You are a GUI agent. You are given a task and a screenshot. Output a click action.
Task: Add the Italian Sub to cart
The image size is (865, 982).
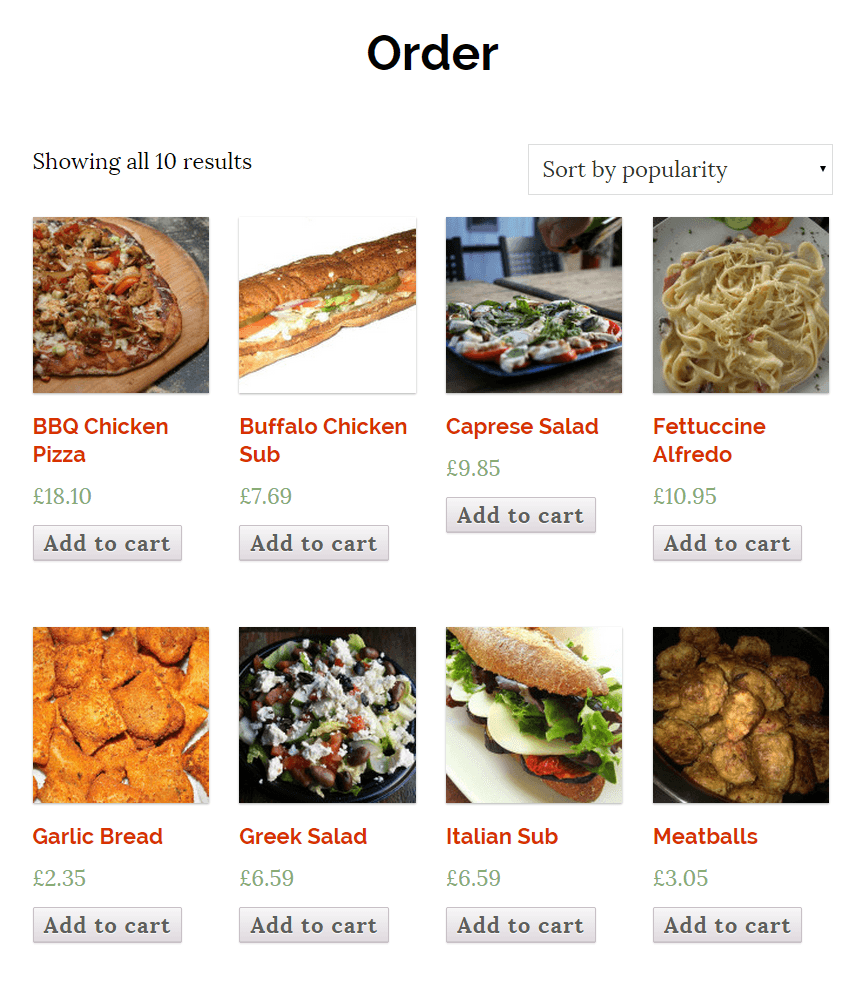(520, 925)
